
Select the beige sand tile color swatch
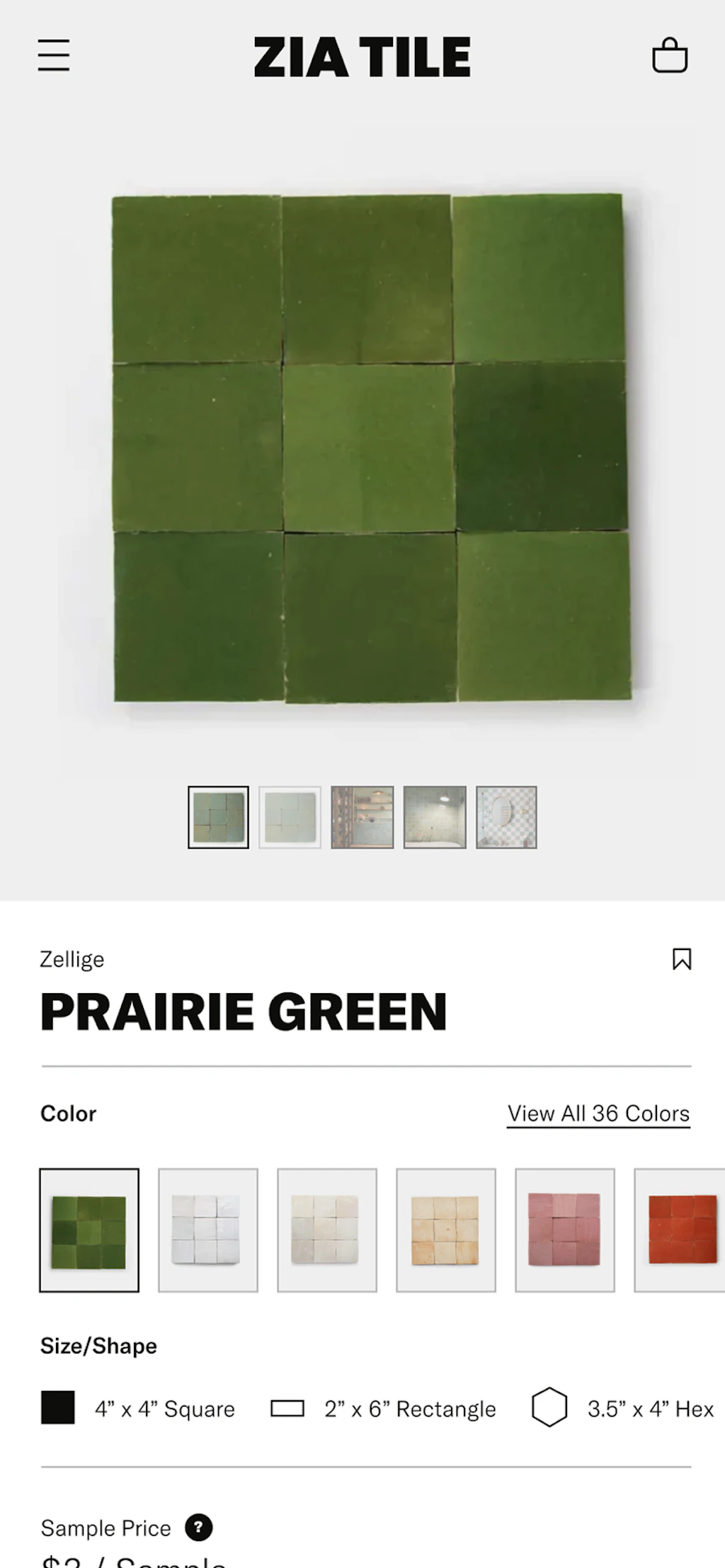tap(446, 1230)
